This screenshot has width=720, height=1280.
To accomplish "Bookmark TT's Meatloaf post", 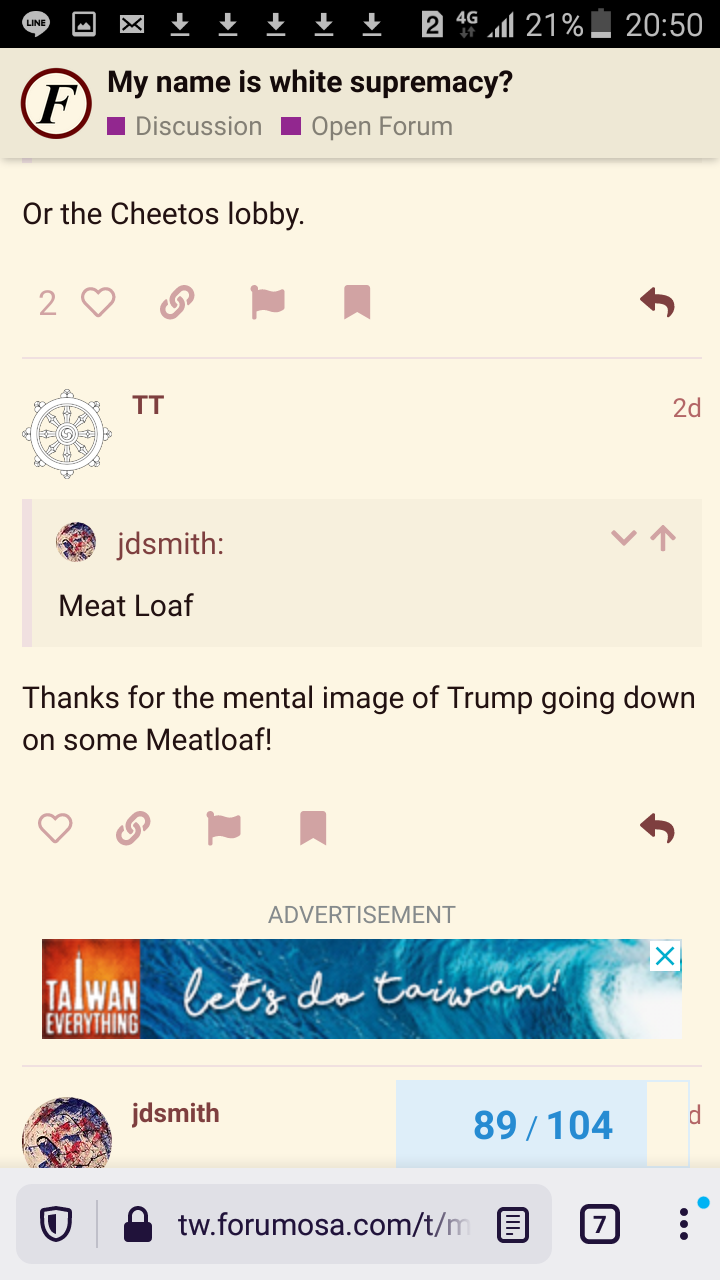I will 313,828.
